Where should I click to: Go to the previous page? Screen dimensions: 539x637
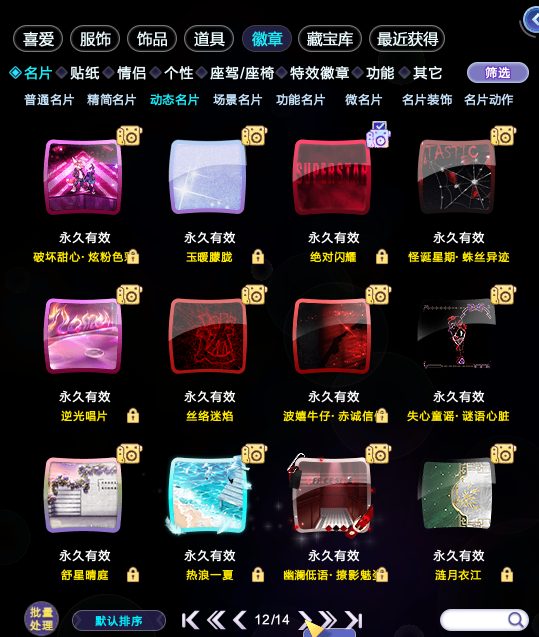[240, 620]
